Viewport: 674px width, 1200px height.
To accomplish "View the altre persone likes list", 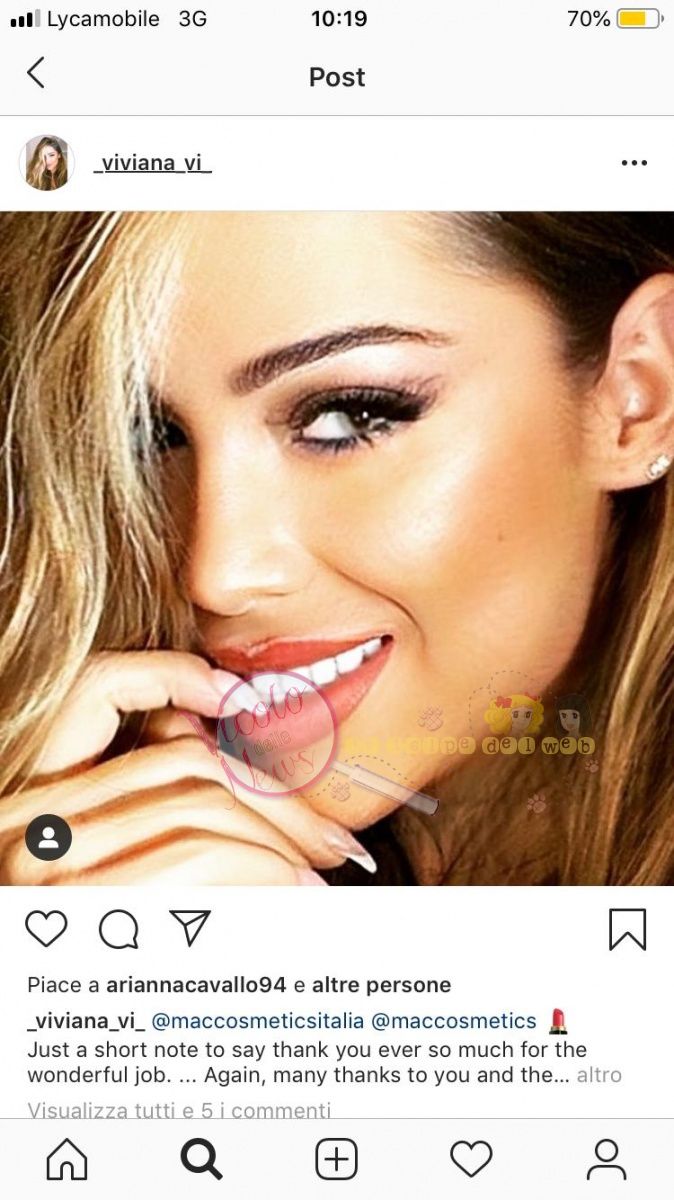I will pos(381,985).
